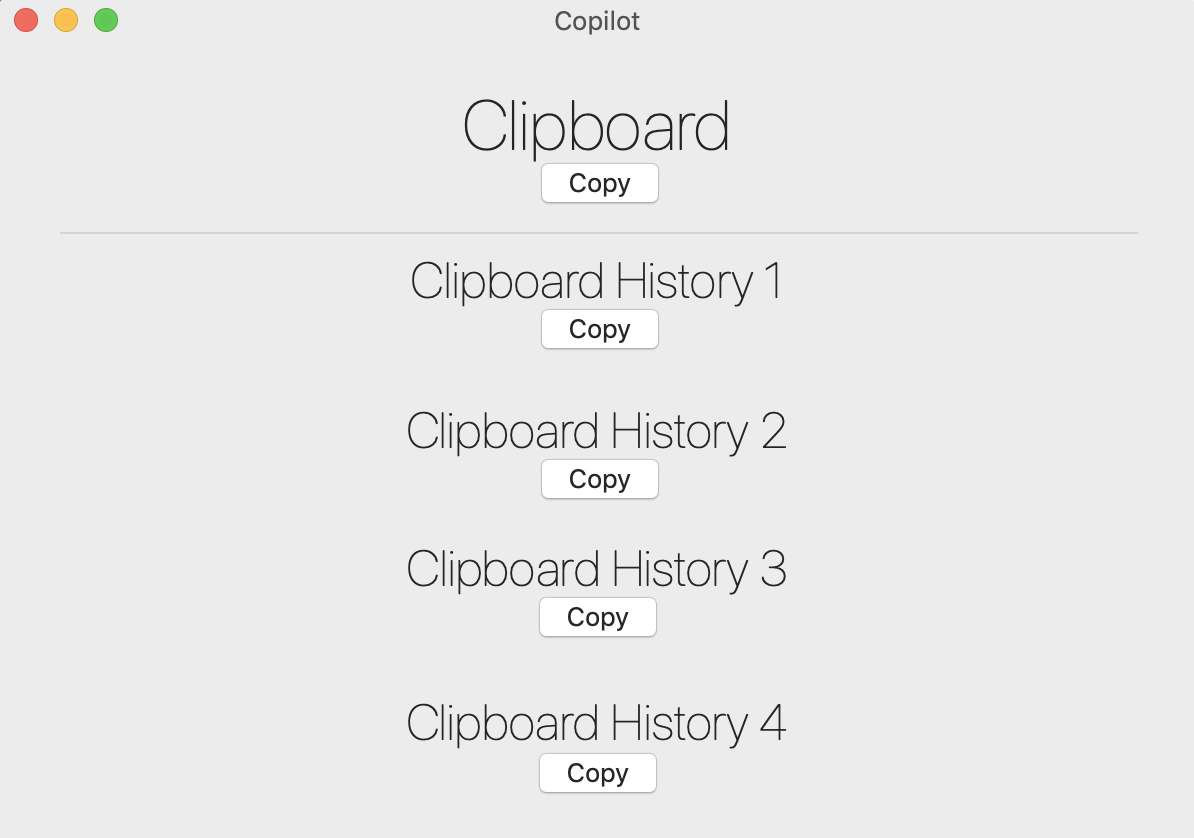Image resolution: width=1194 pixels, height=838 pixels.
Task: Copy Clipboard History 3 item
Action: [x=597, y=617]
